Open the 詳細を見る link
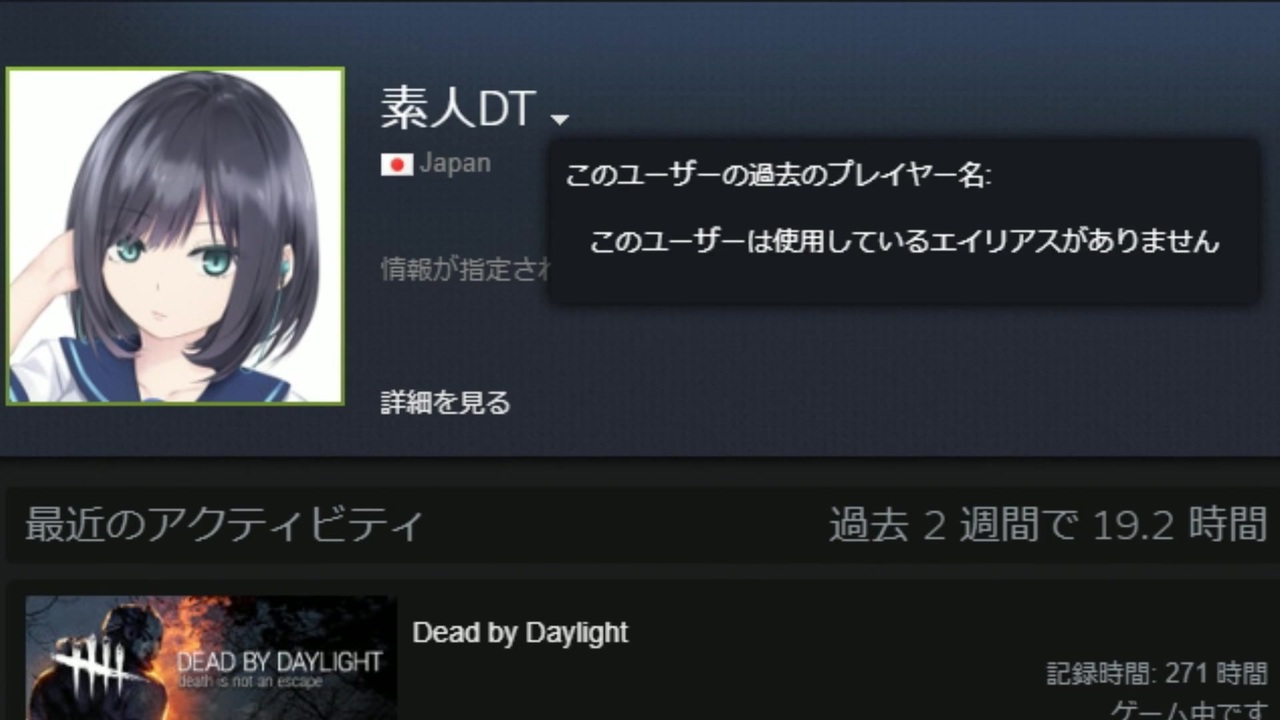This screenshot has width=1280, height=720. click(445, 403)
